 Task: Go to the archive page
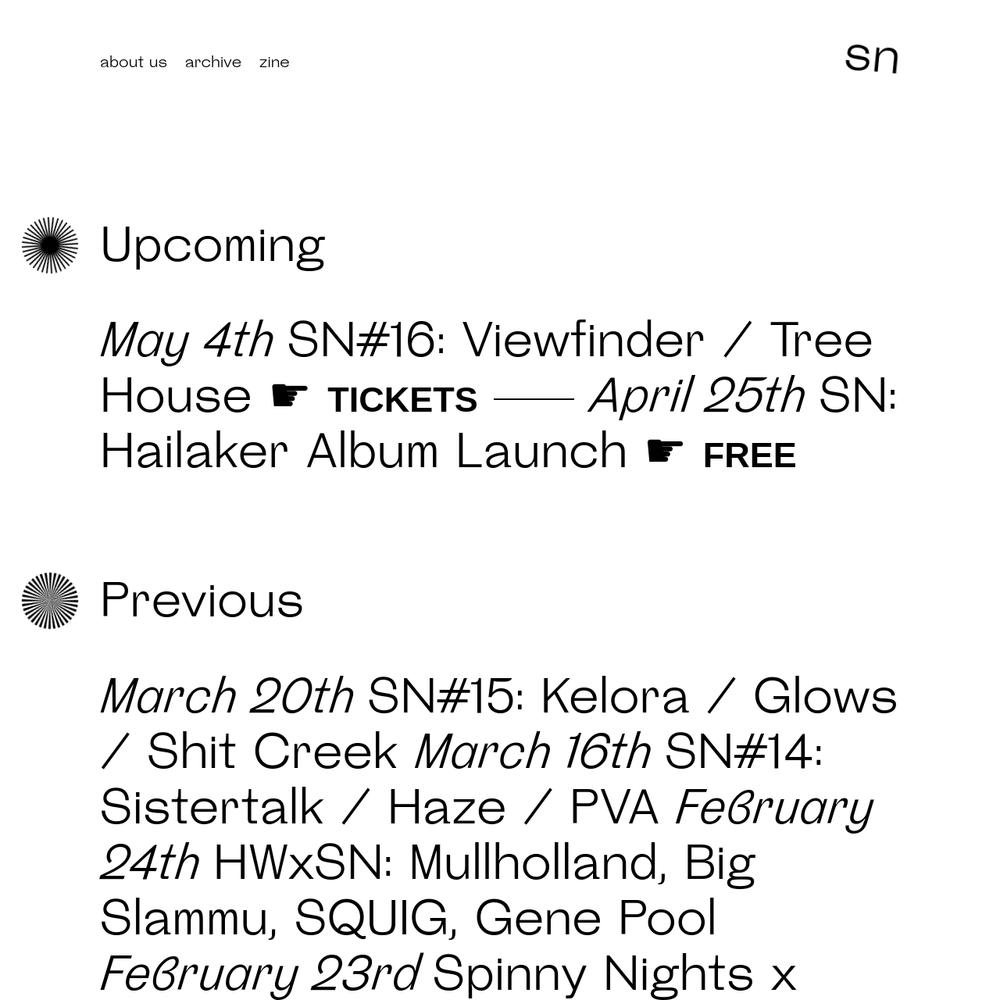[213, 62]
